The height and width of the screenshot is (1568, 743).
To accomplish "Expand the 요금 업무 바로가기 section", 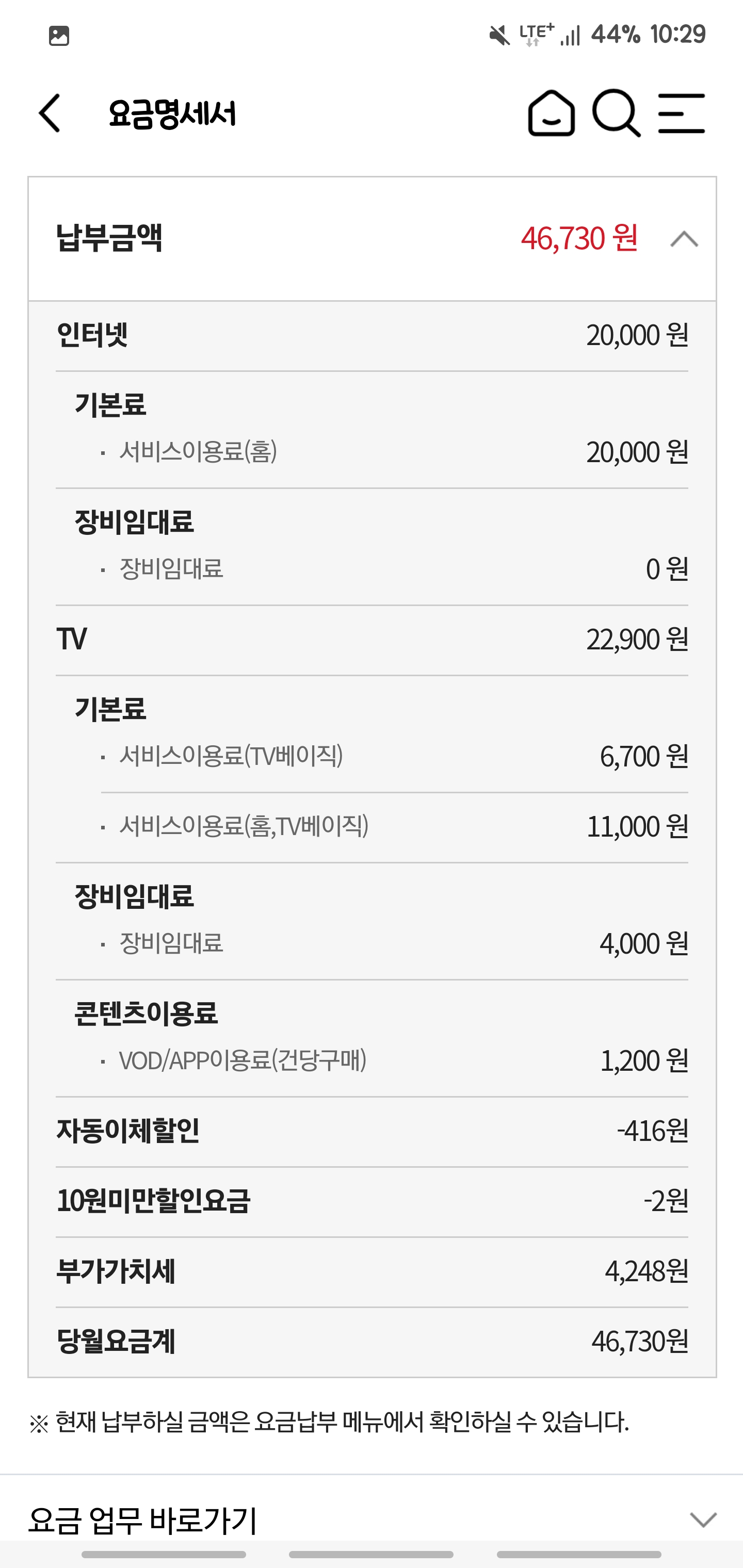I will click(x=703, y=1520).
